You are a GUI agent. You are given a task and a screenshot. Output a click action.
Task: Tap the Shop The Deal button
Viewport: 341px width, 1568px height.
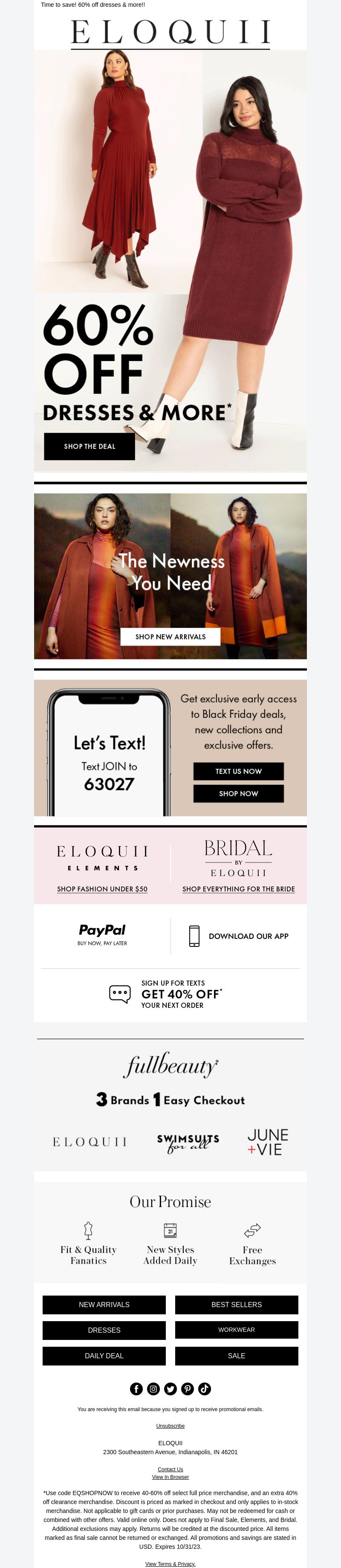click(90, 446)
